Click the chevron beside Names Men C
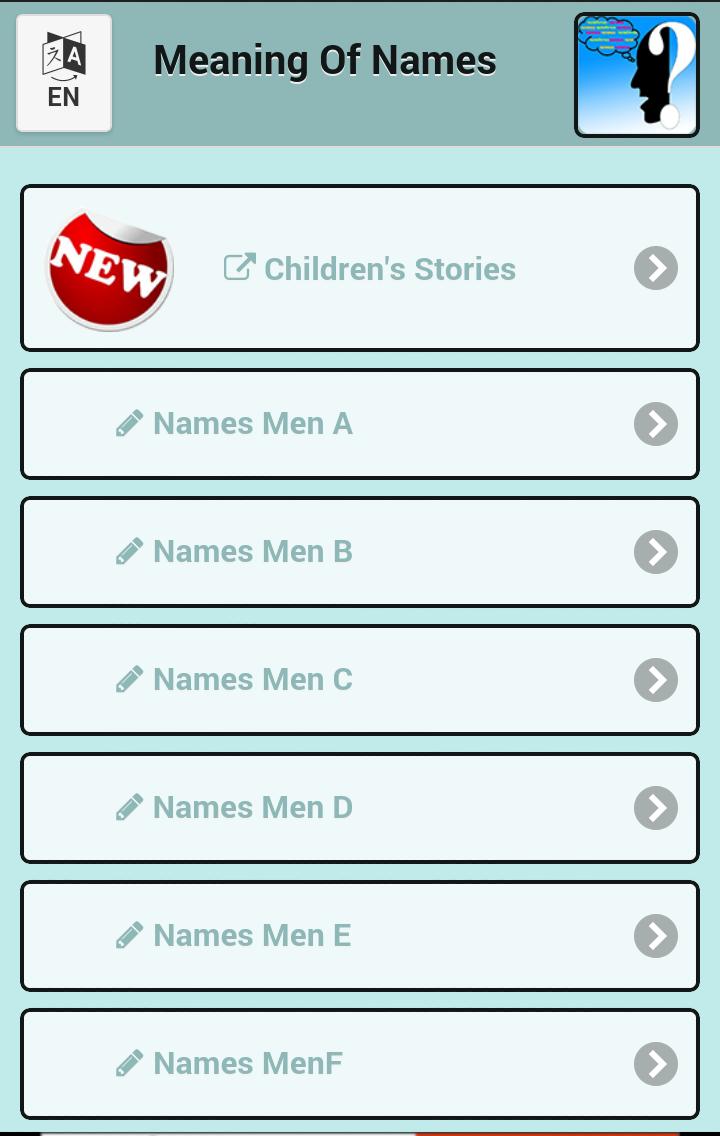The image size is (720, 1136). coord(655,679)
